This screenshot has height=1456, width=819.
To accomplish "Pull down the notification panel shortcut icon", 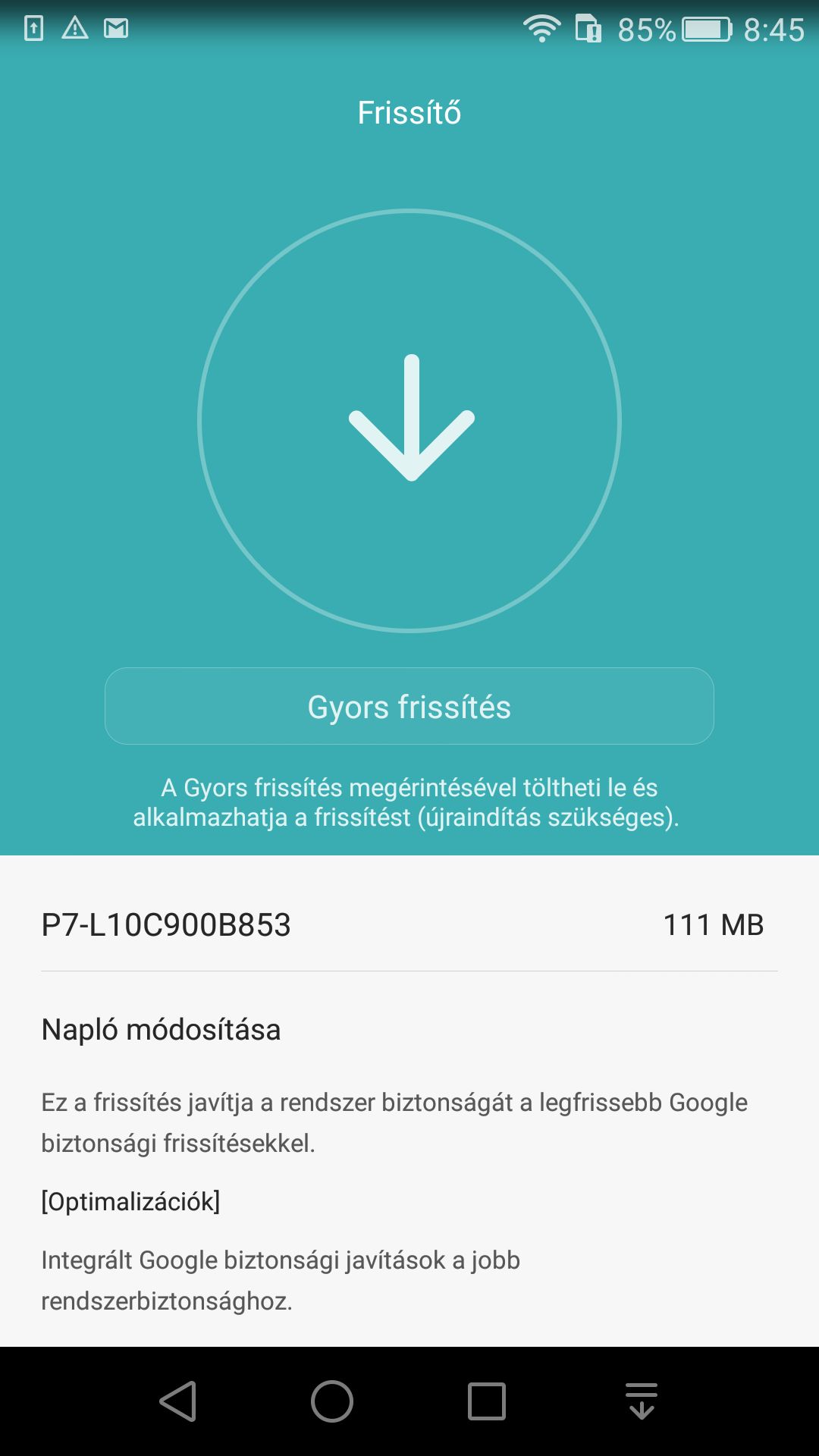I will coord(642,1401).
